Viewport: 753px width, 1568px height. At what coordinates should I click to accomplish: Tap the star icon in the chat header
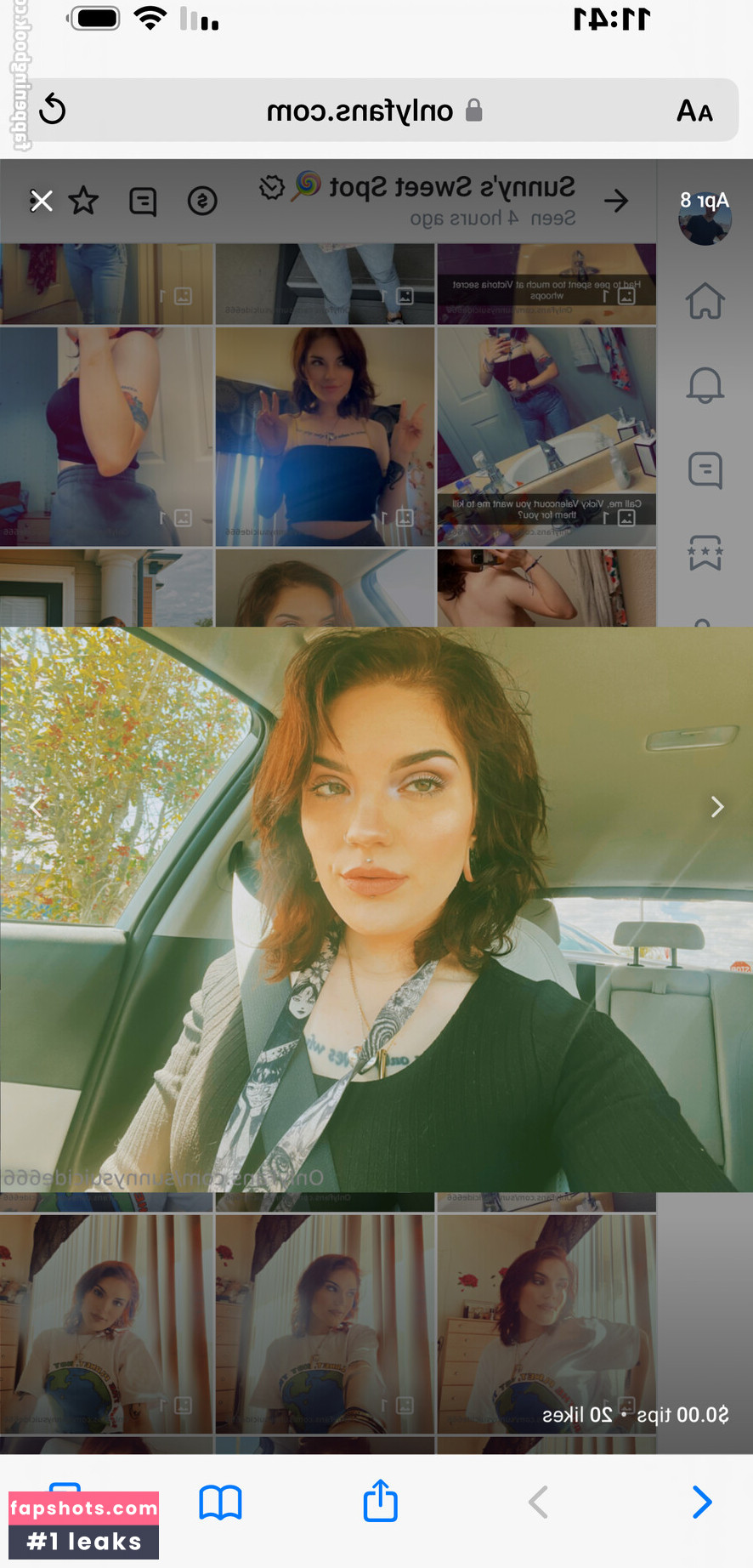(83, 202)
